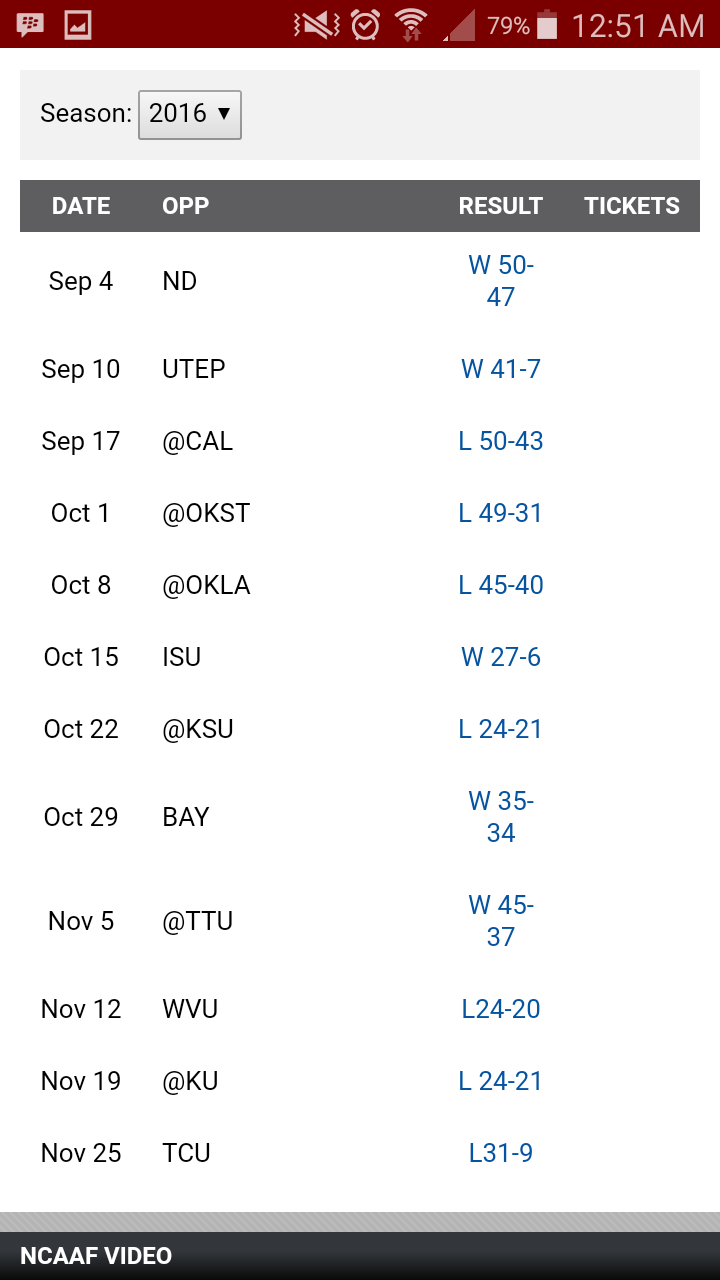Image resolution: width=720 pixels, height=1280 pixels.
Task: Open the Oct 22 result at KSU
Action: 501,729
